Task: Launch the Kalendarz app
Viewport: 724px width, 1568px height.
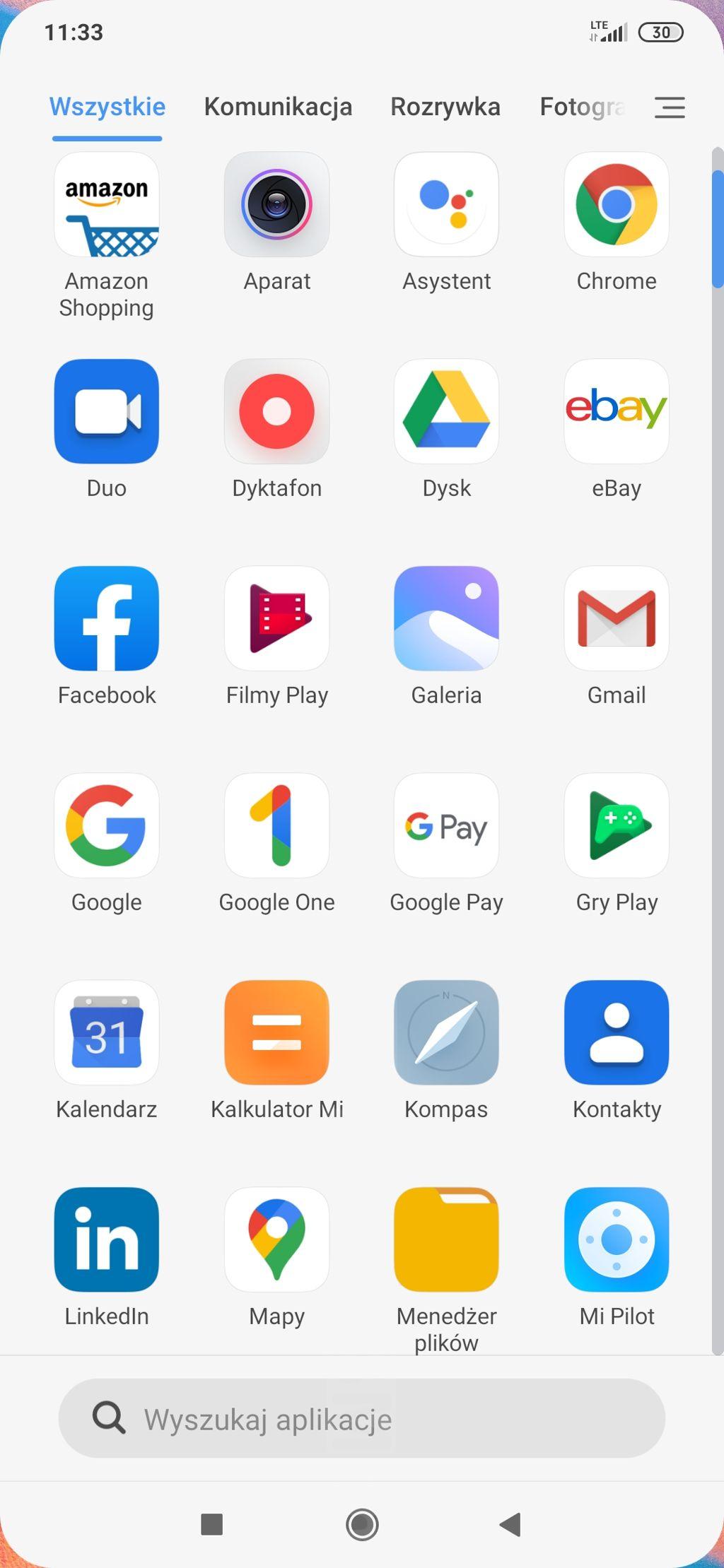Action: pyautogui.click(x=107, y=1032)
